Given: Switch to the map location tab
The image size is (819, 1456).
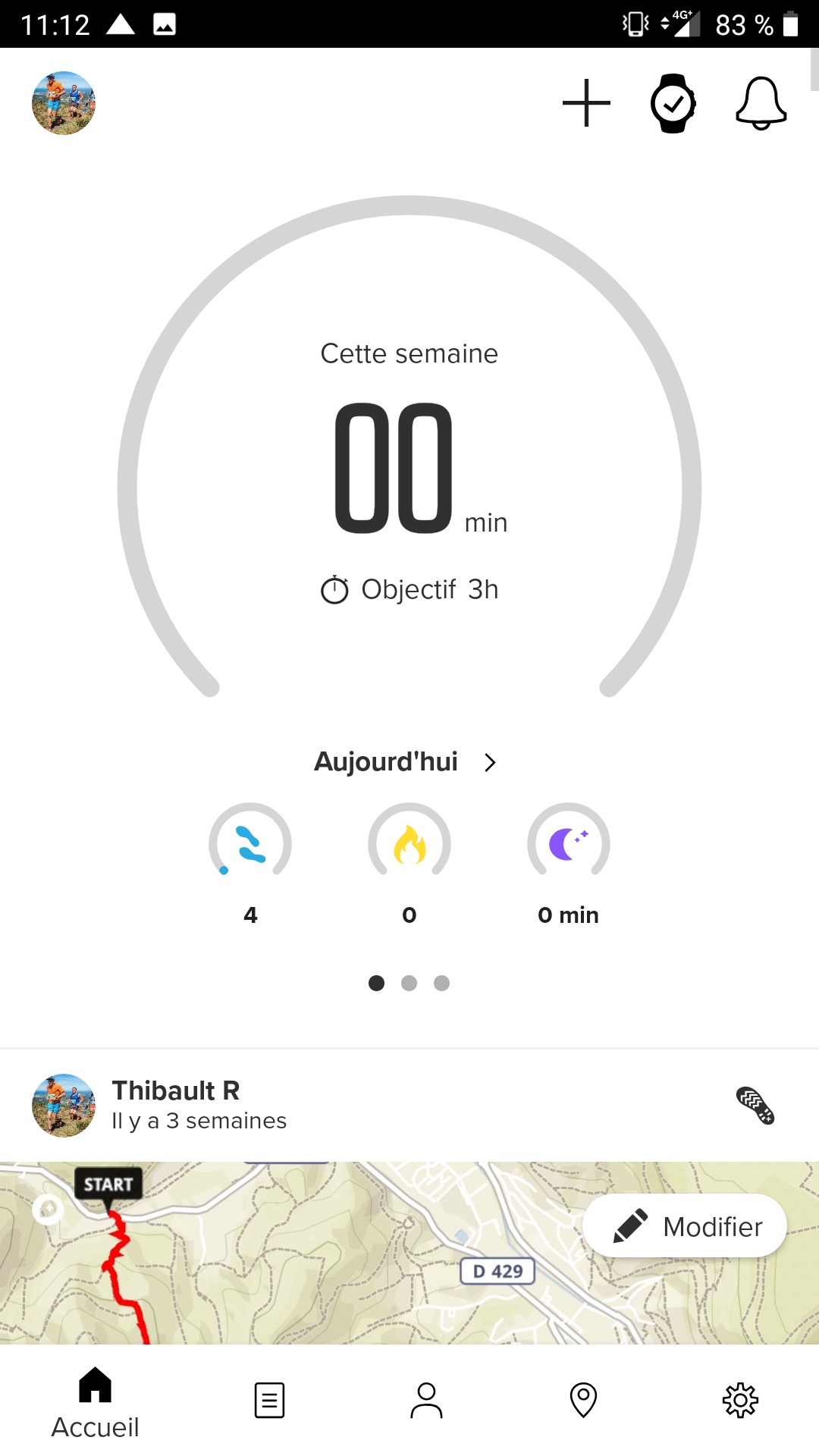Looking at the screenshot, I should (583, 1400).
